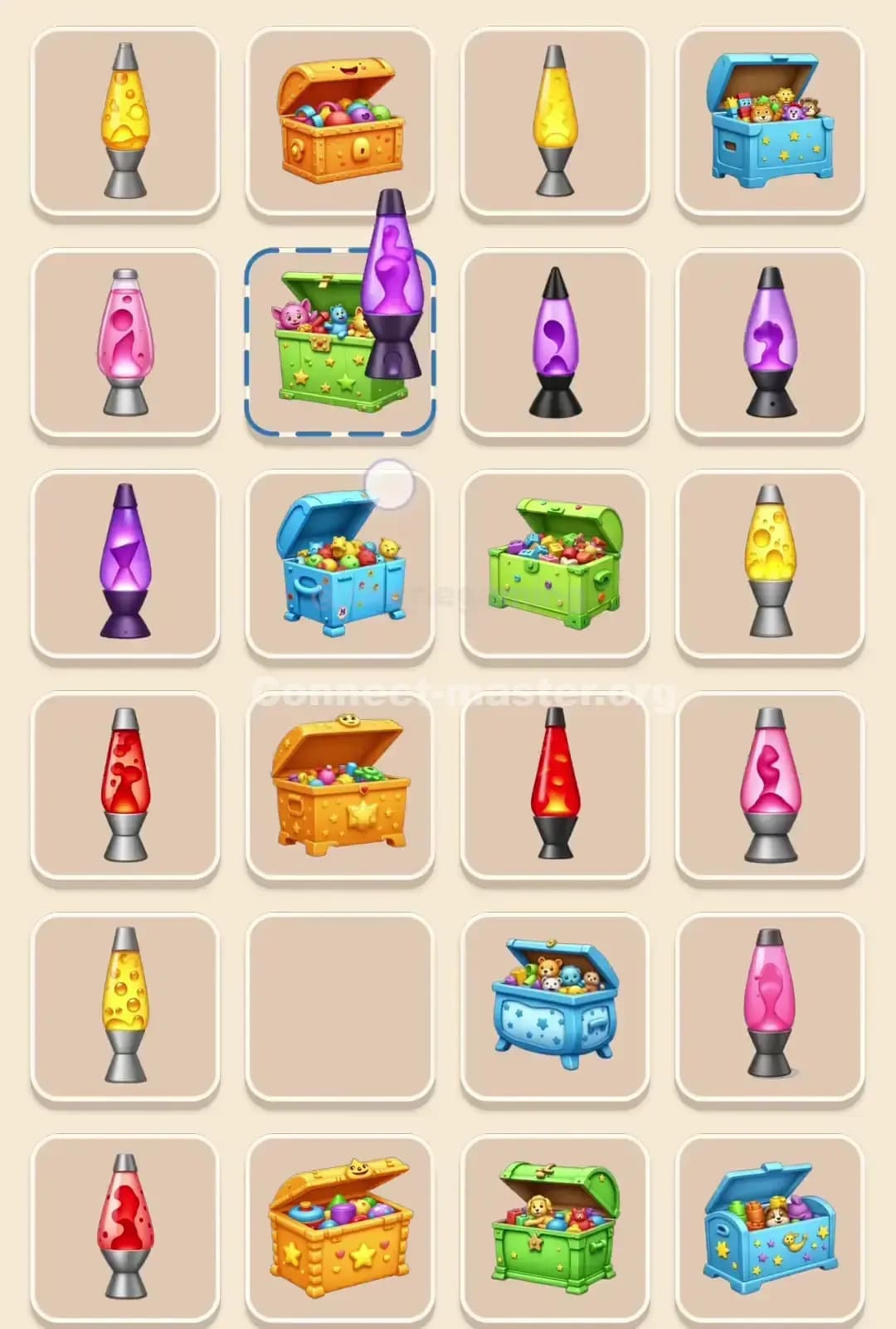Tap the purple lamp in the top-right of row two

pos(770,340)
